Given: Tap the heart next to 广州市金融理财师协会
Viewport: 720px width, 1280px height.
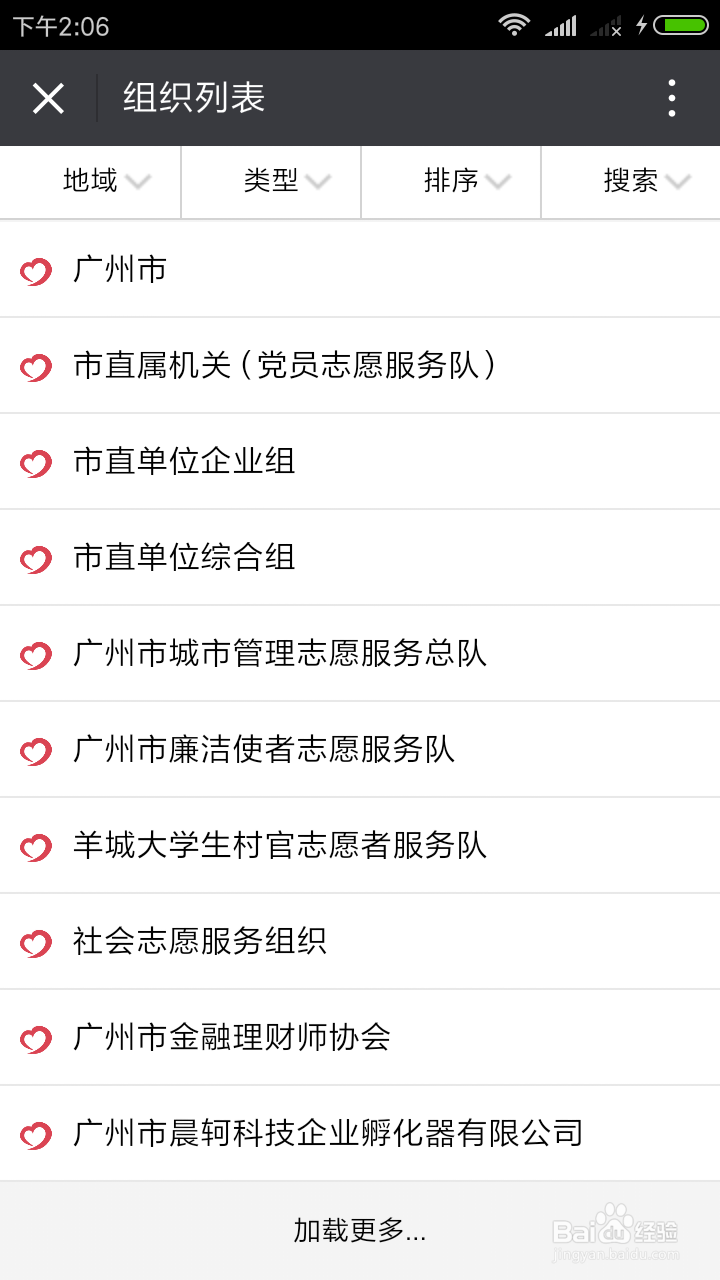Looking at the screenshot, I should tap(35, 1039).
